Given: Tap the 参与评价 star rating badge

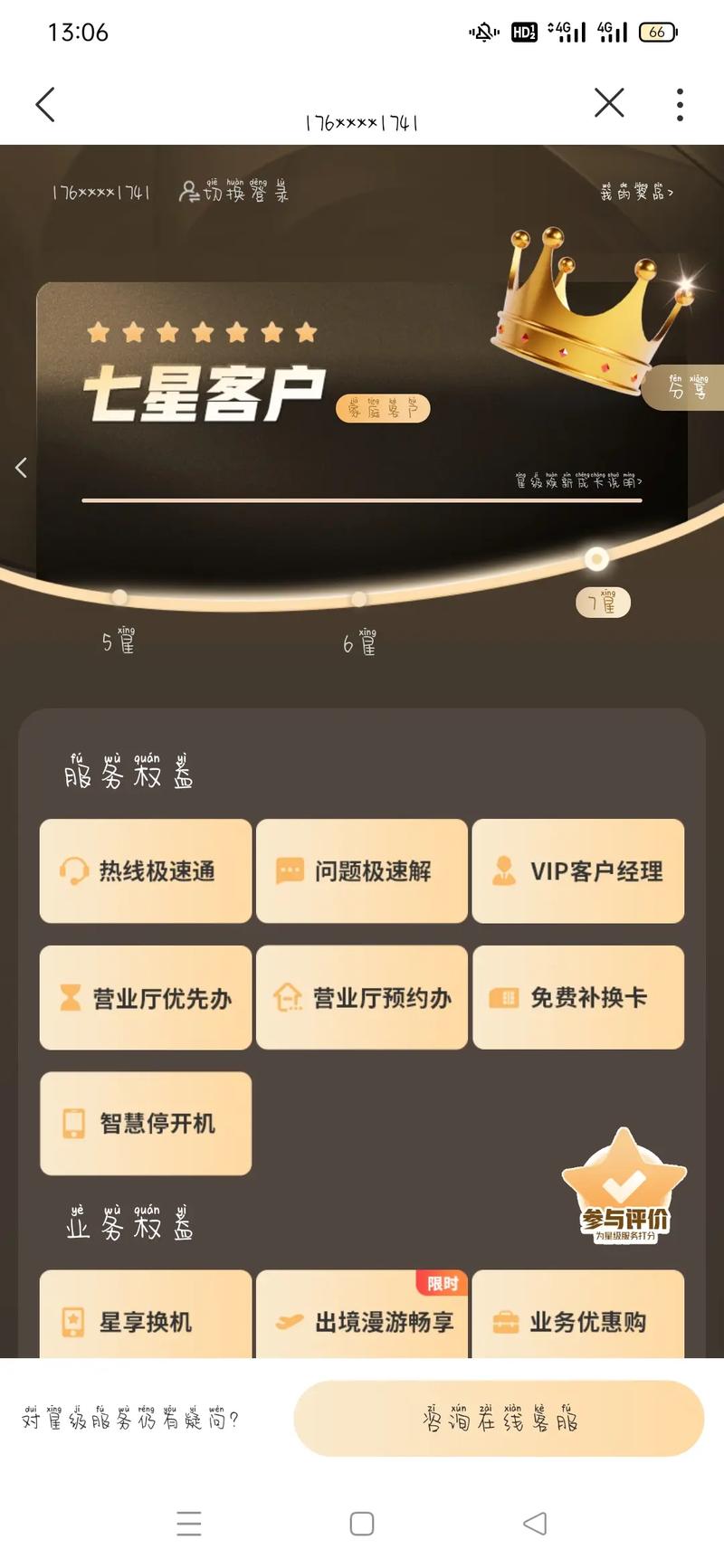Looking at the screenshot, I should [x=624, y=1194].
